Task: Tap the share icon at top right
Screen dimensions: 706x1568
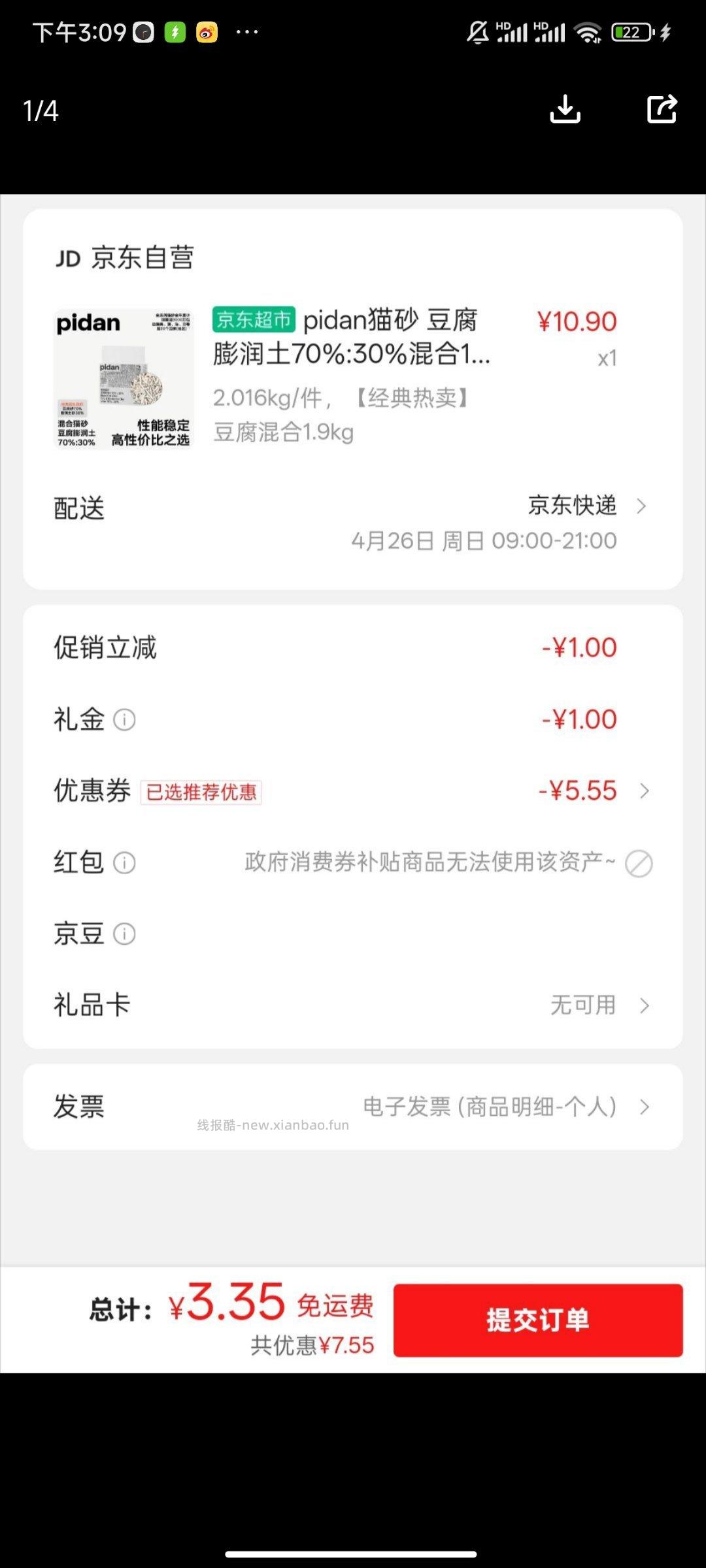Action: (662, 110)
